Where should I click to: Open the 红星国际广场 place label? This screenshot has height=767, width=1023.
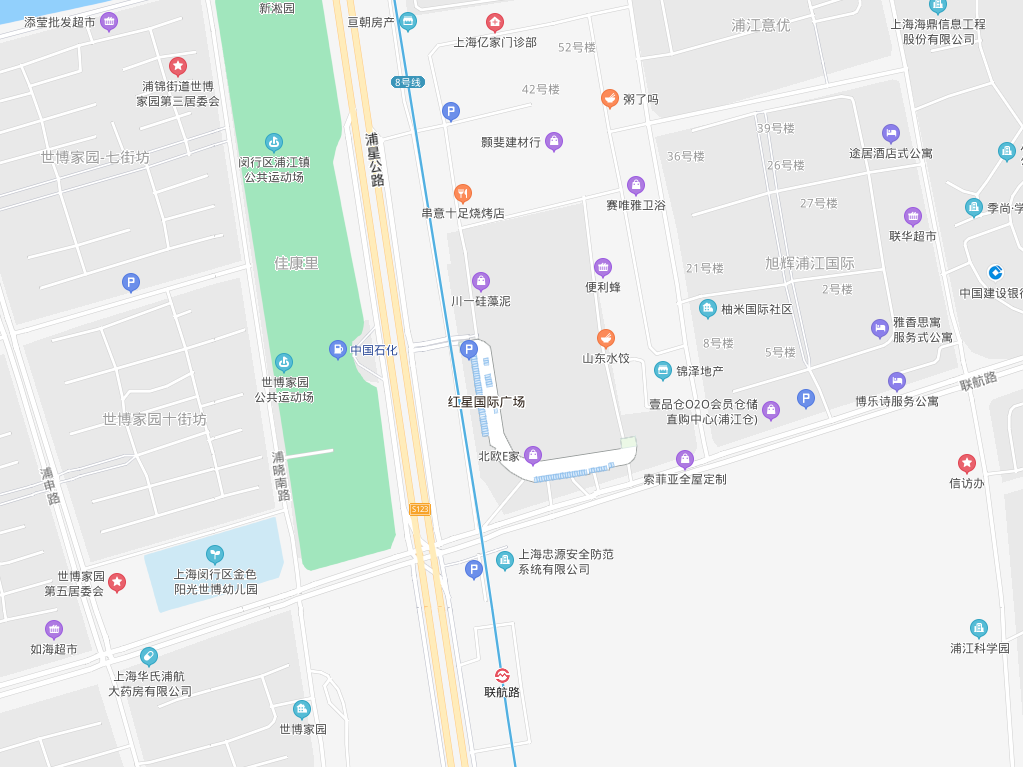point(486,401)
